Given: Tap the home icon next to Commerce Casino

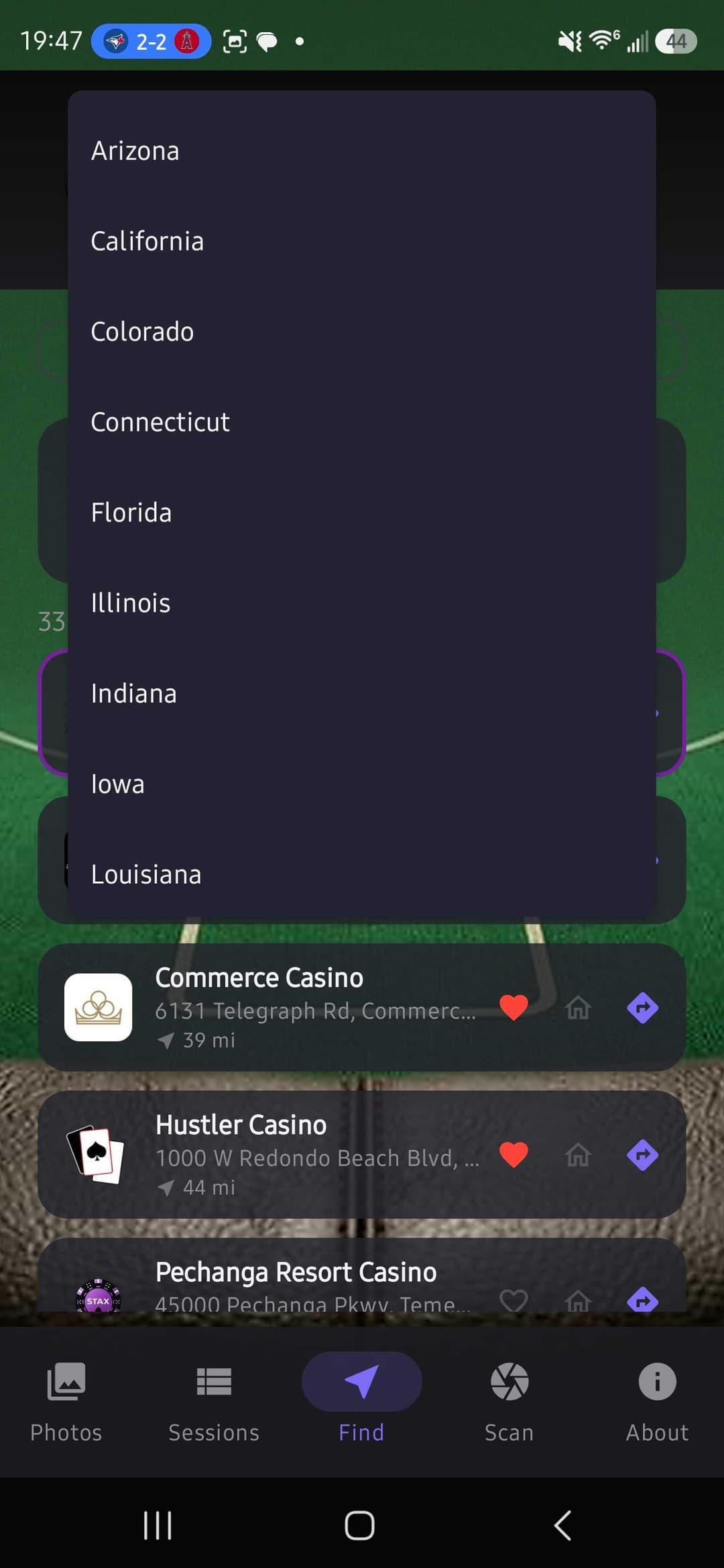Looking at the screenshot, I should (579, 1008).
